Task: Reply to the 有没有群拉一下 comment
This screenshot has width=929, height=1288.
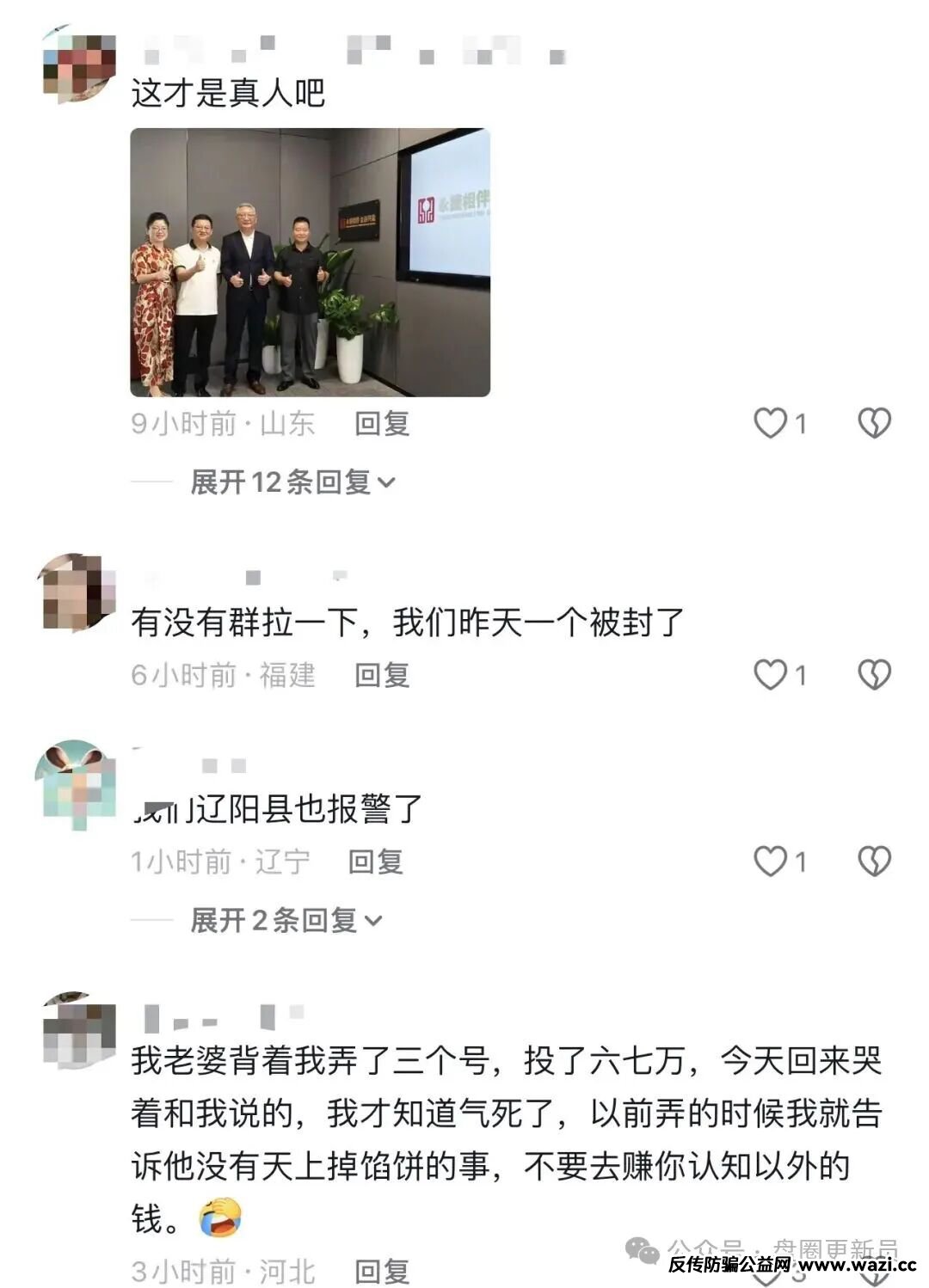Action: [x=382, y=675]
